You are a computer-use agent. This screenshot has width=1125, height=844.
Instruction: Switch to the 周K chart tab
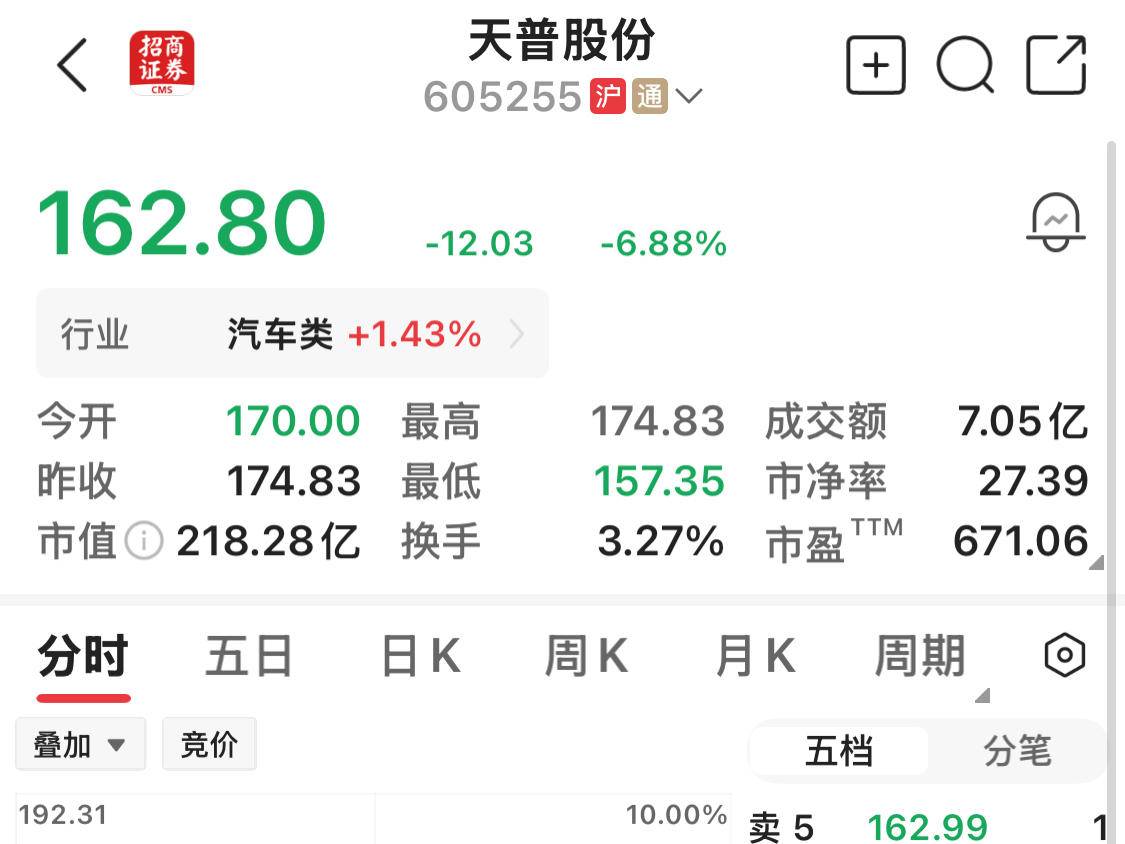point(586,657)
